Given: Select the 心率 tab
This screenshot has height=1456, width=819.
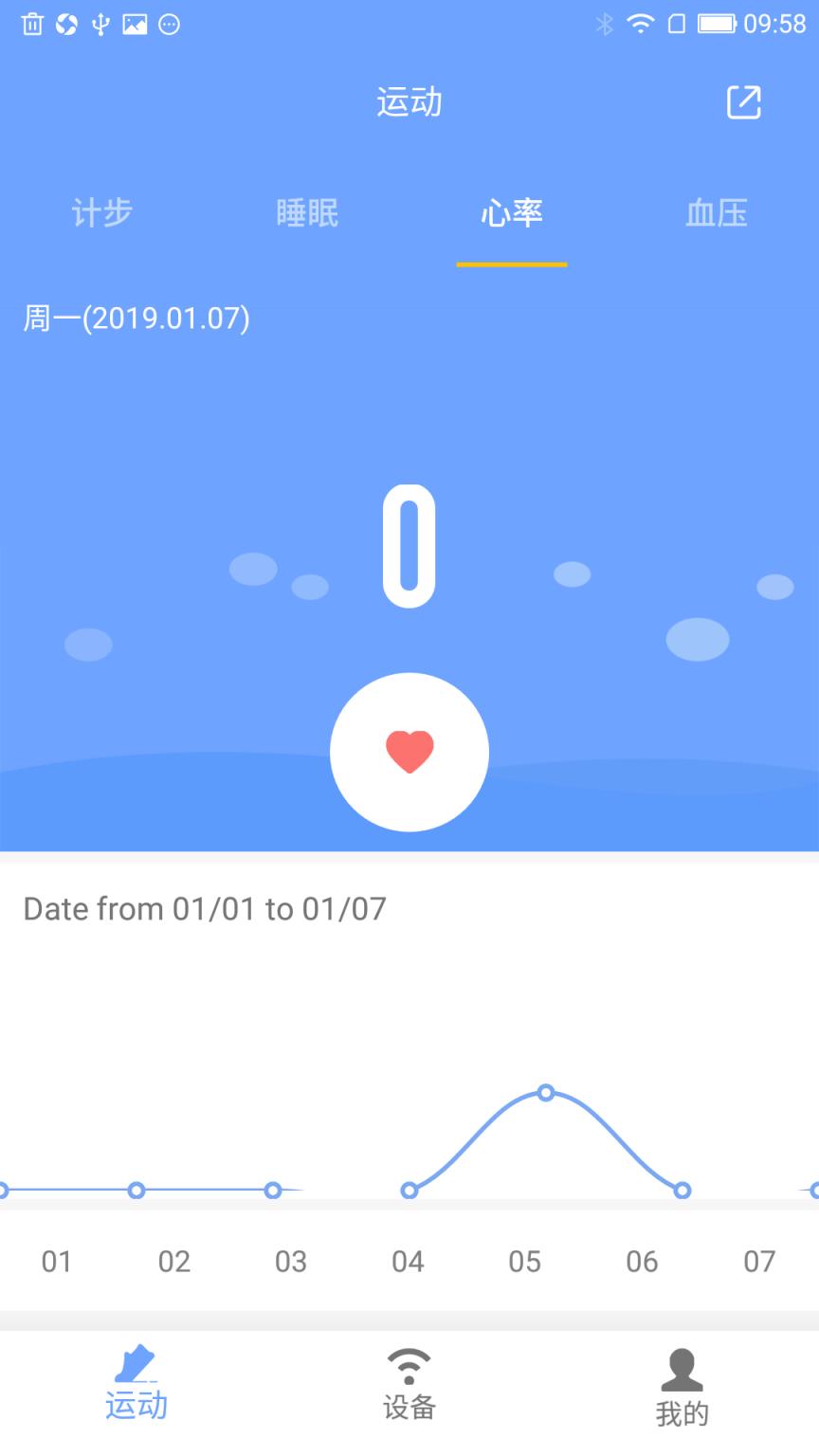Looking at the screenshot, I should (x=512, y=213).
